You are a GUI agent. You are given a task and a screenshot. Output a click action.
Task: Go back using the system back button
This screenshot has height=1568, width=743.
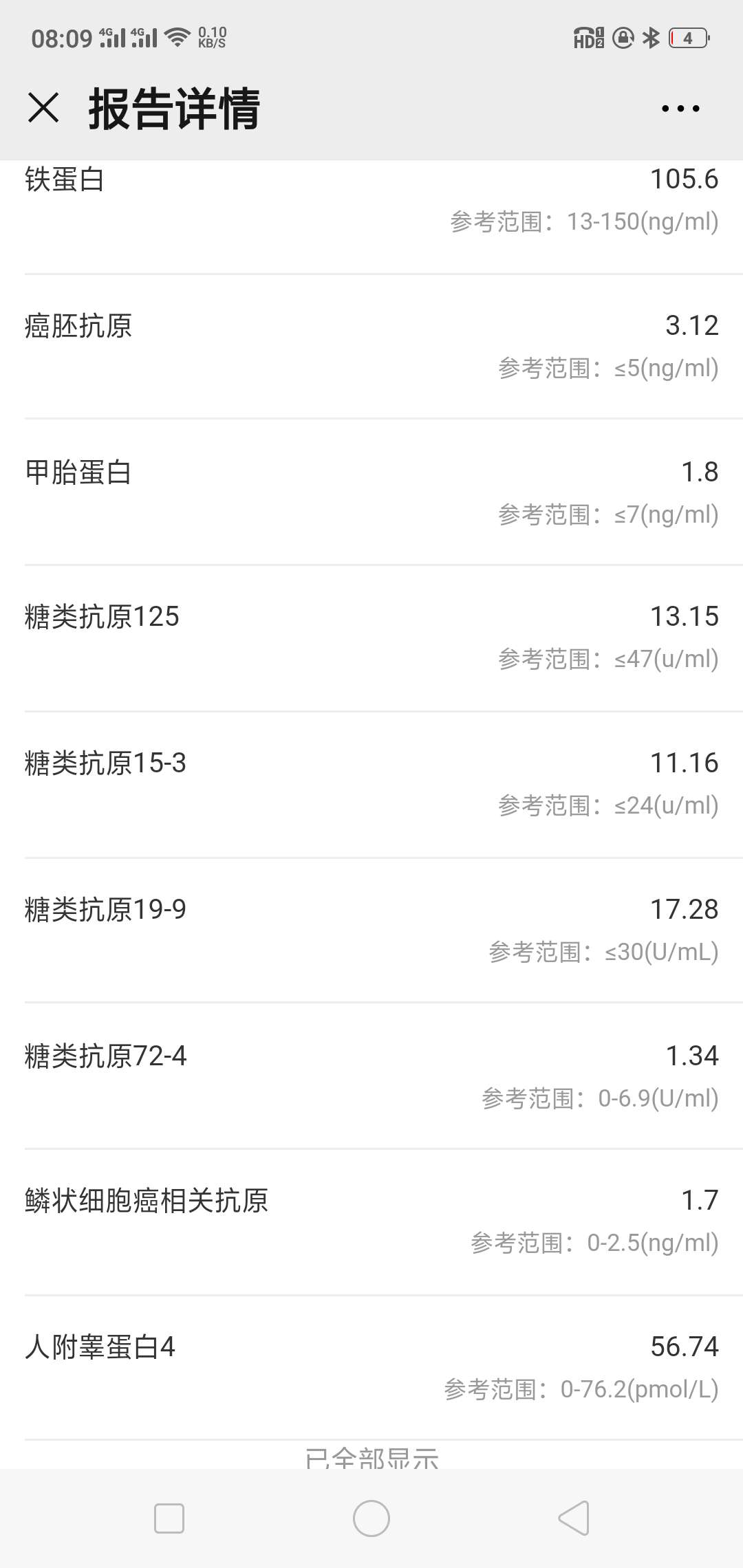pos(574,1518)
